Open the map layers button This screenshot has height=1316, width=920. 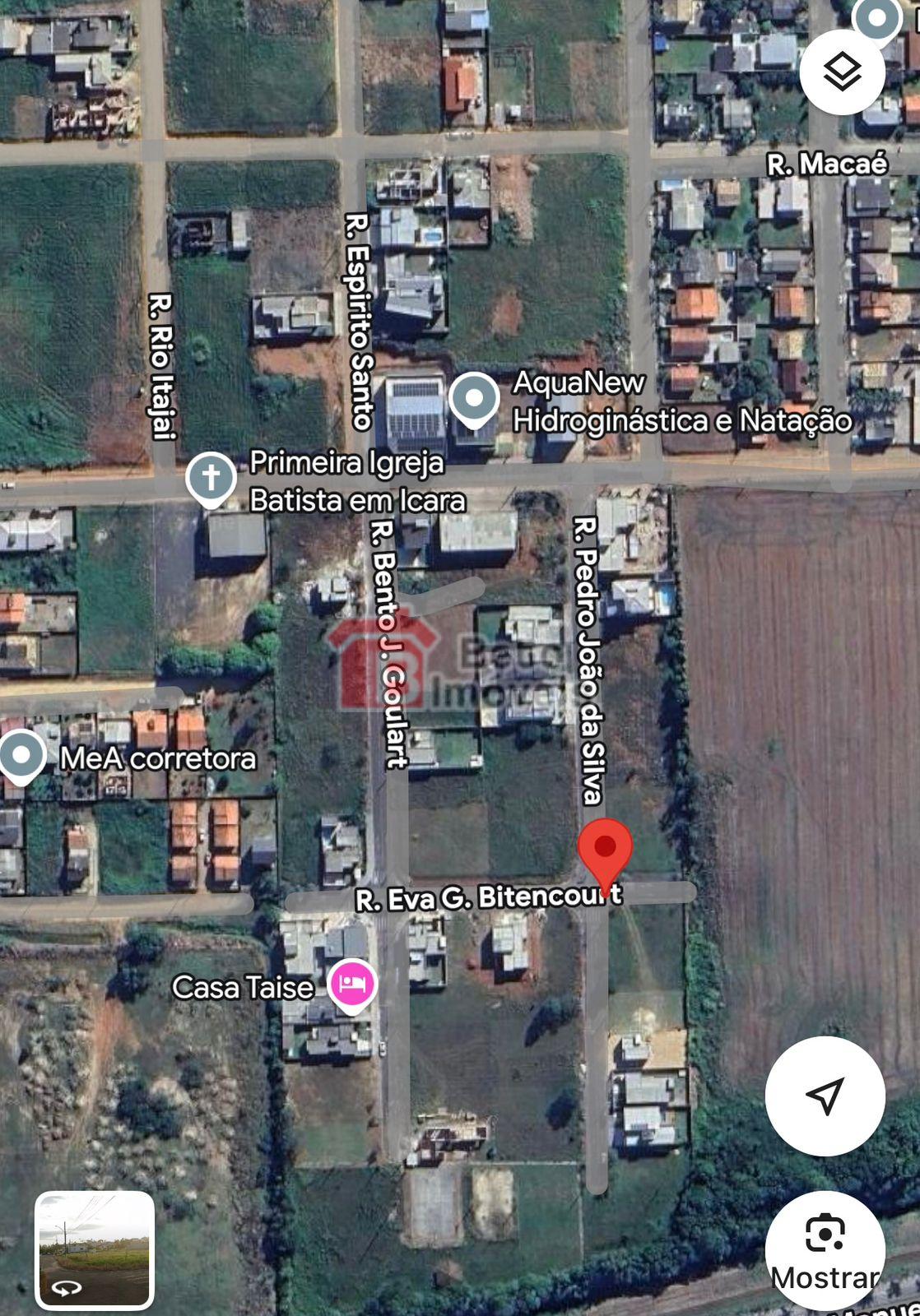coord(842,72)
